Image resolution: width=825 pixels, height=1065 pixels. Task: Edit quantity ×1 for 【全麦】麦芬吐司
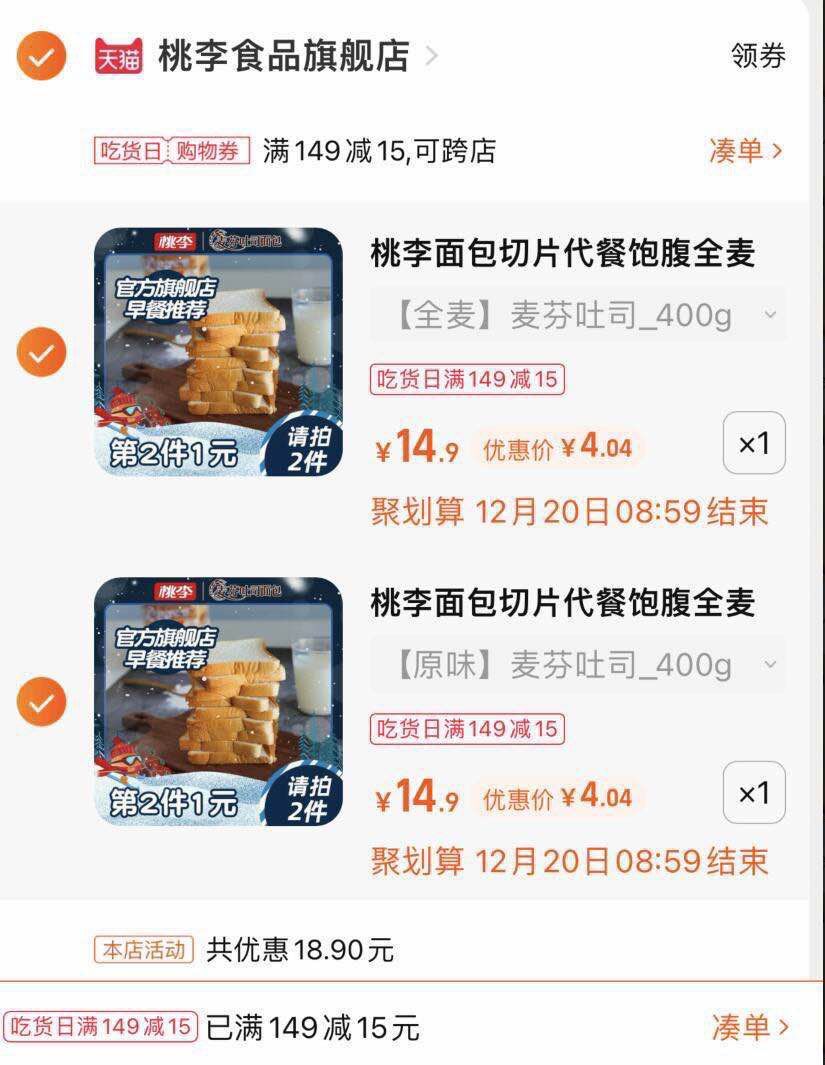[754, 443]
